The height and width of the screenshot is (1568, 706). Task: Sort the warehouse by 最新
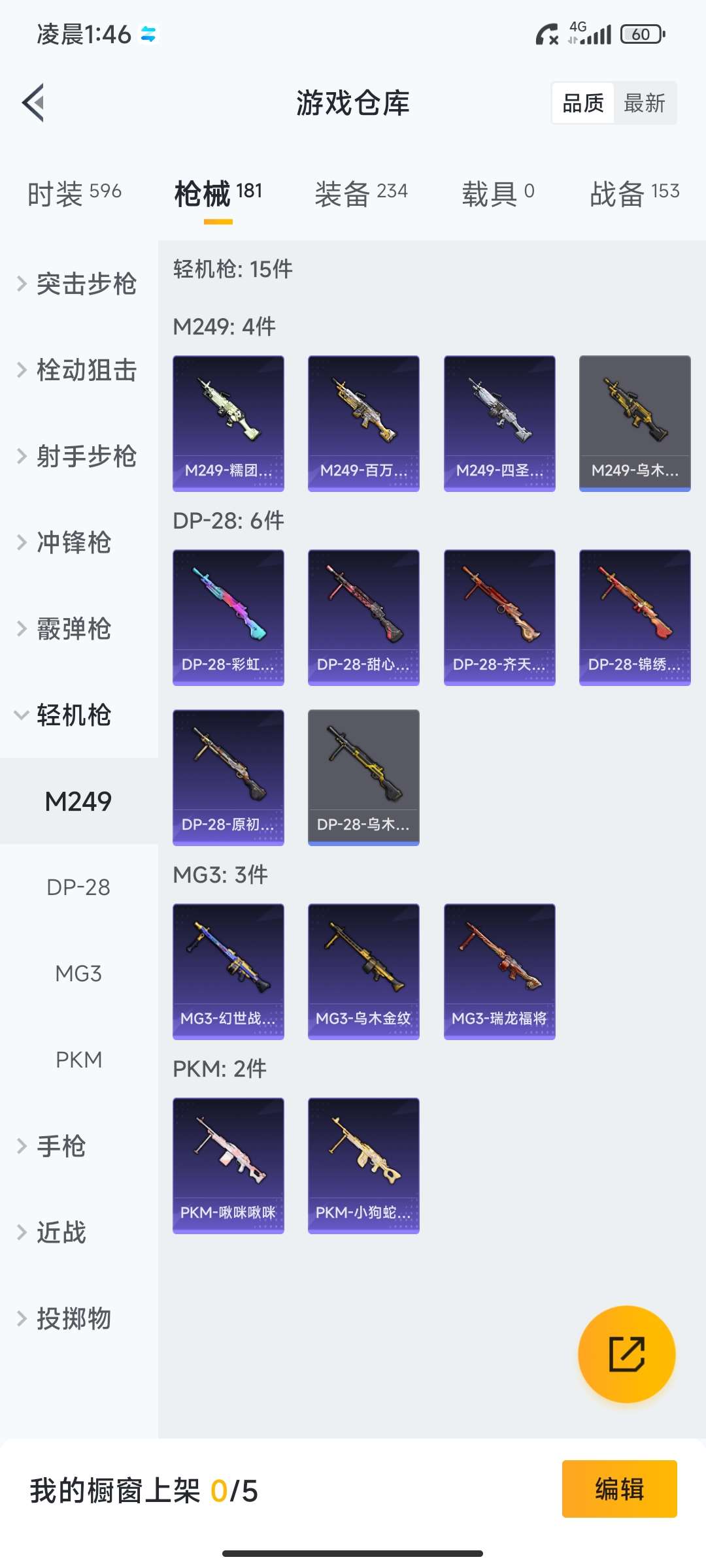(x=644, y=103)
